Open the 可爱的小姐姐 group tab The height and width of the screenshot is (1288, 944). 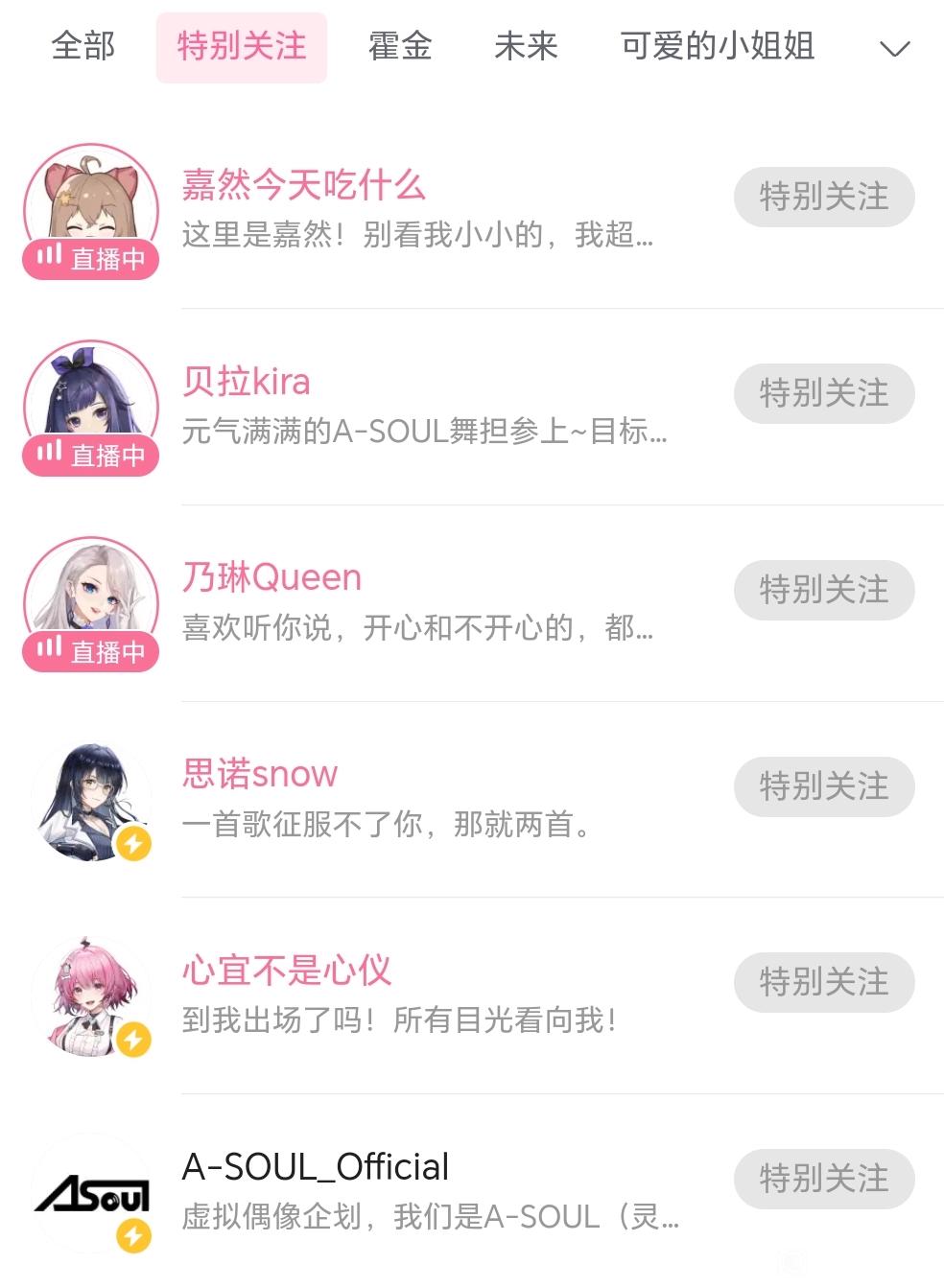717,46
